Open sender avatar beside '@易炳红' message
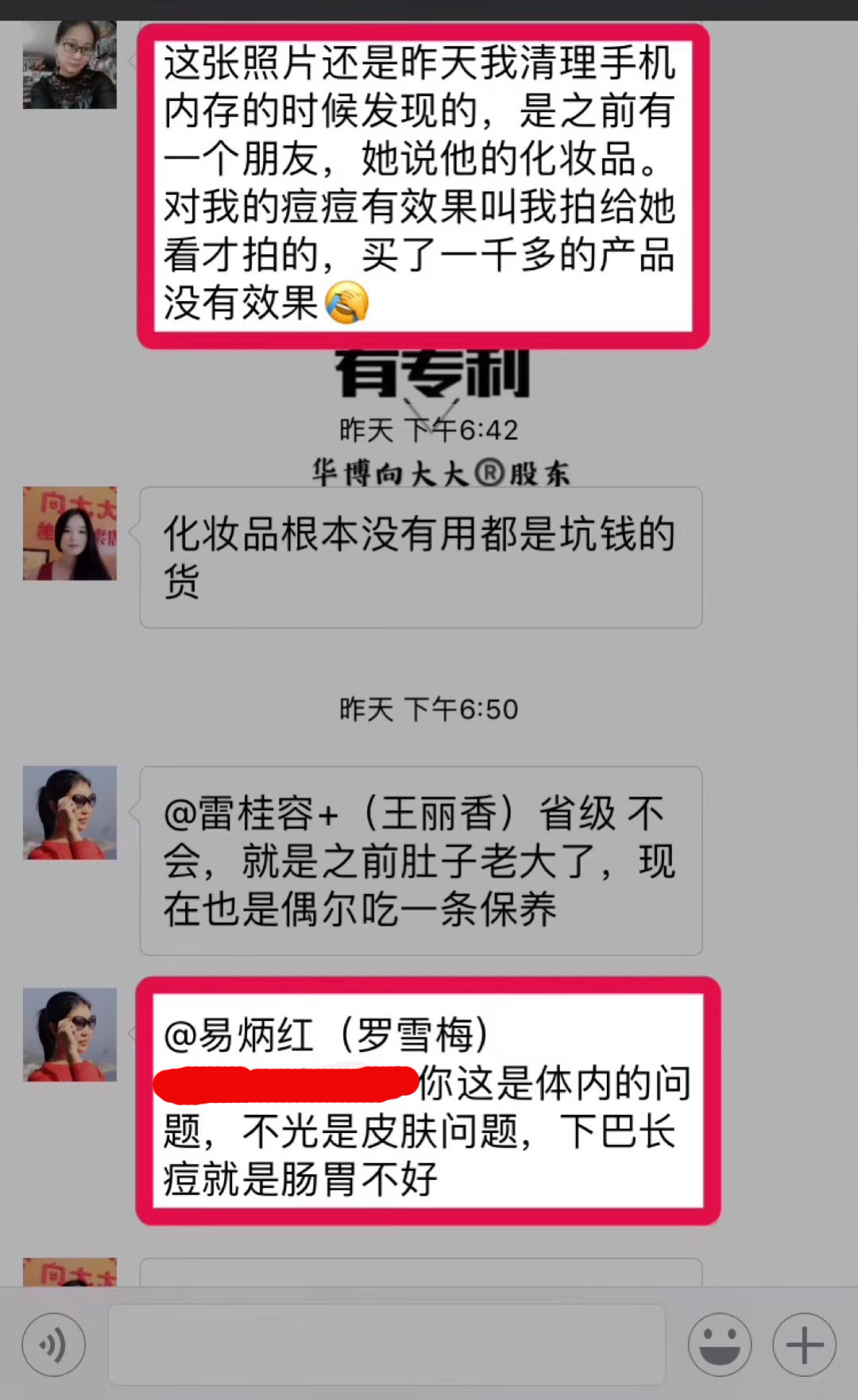The width and height of the screenshot is (858, 1400). coord(70,1034)
